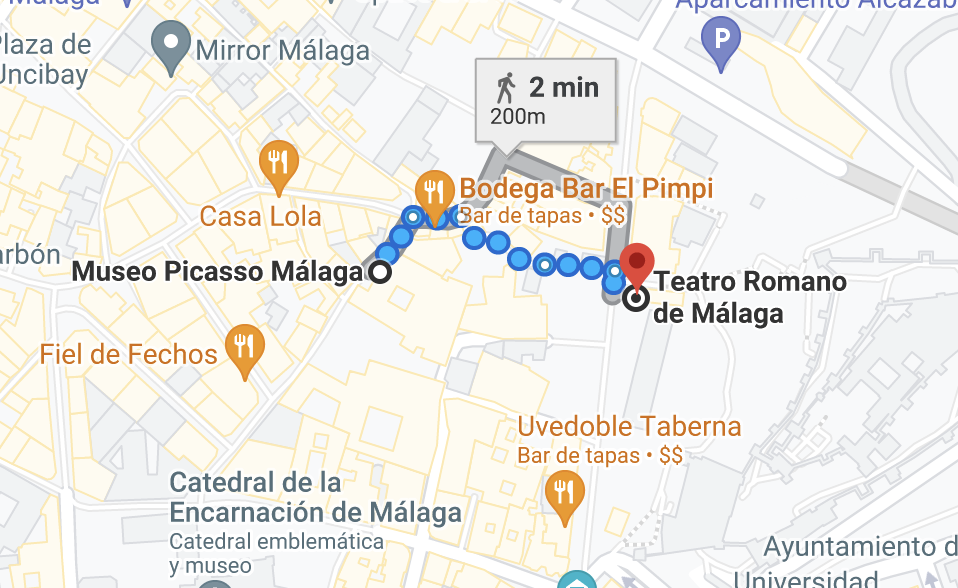The width and height of the screenshot is (958, 588).
Task: Open the Catedral de la Encarnación de Málaga label
Action: pyautogui.click(x=314, y=498)
